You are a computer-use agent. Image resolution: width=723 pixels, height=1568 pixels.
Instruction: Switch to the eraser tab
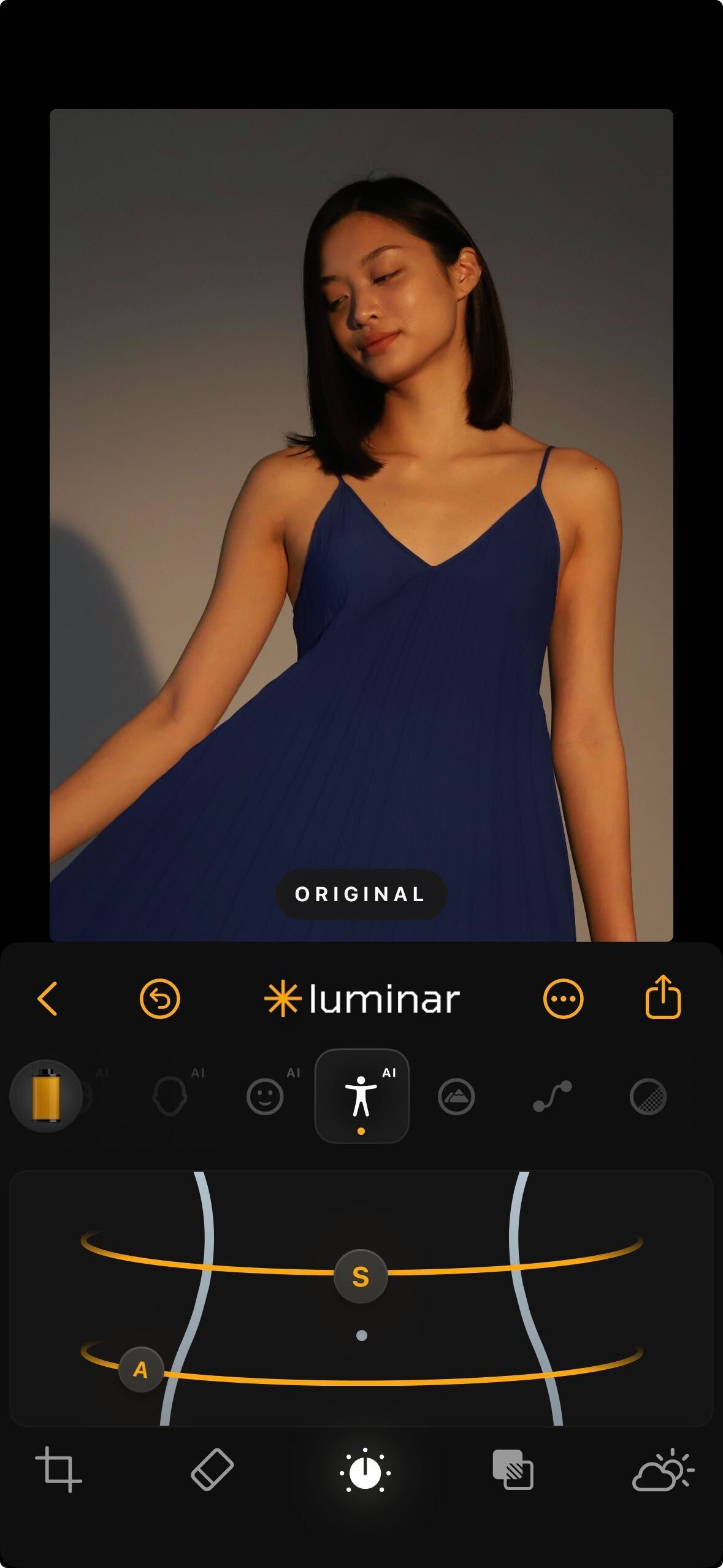(x=212, y=1470)
